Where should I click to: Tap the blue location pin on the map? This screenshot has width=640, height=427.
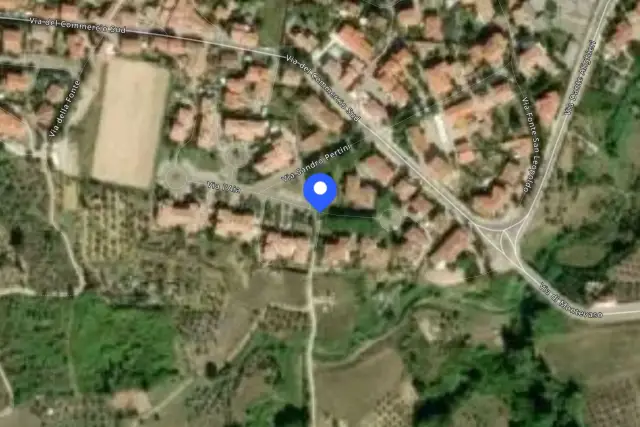pos(320,192)
